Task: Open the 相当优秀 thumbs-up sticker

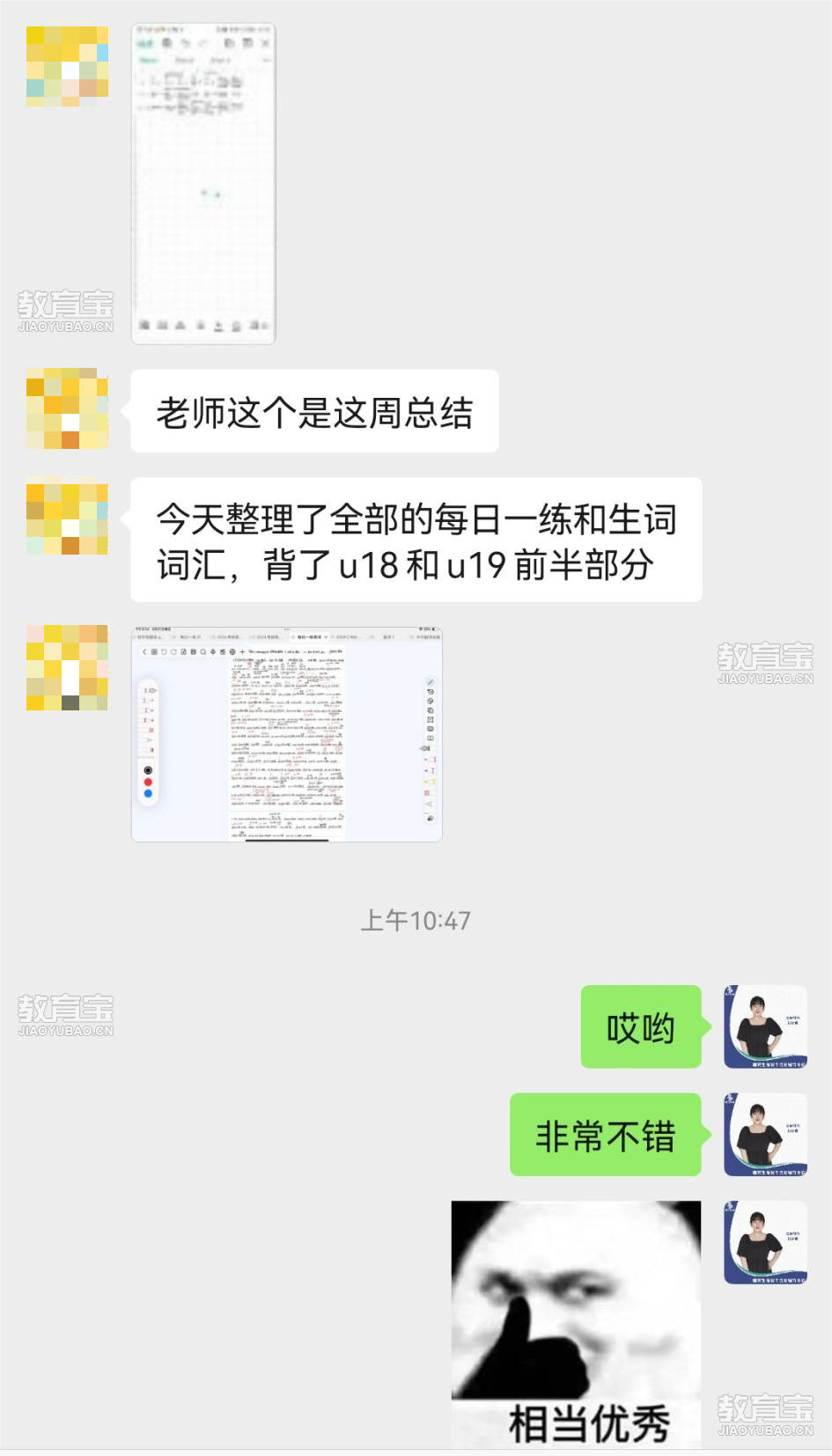Action: [576, 1322]
